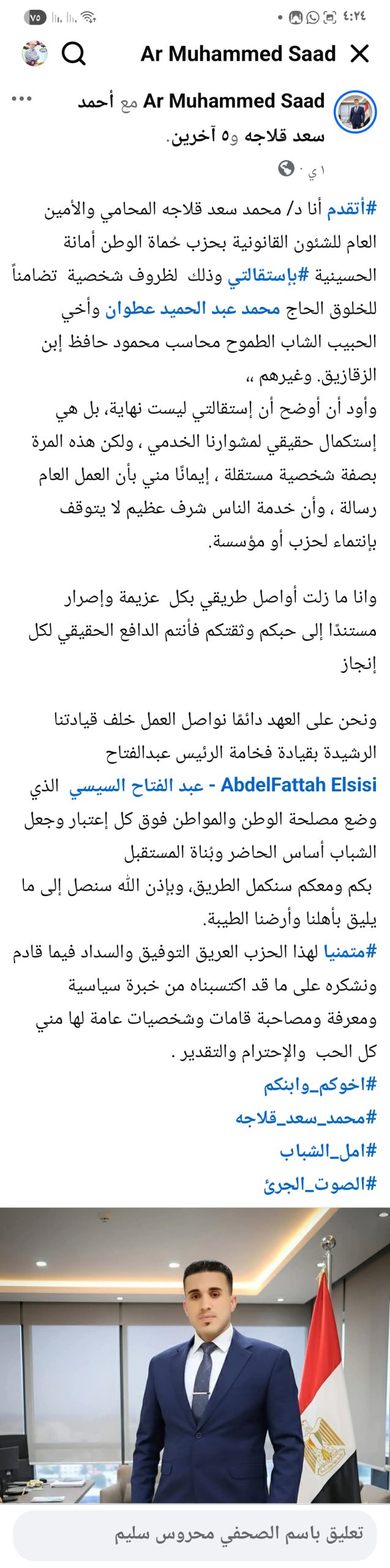Open the post's photo of the man in the suit

pos(195,1354)
